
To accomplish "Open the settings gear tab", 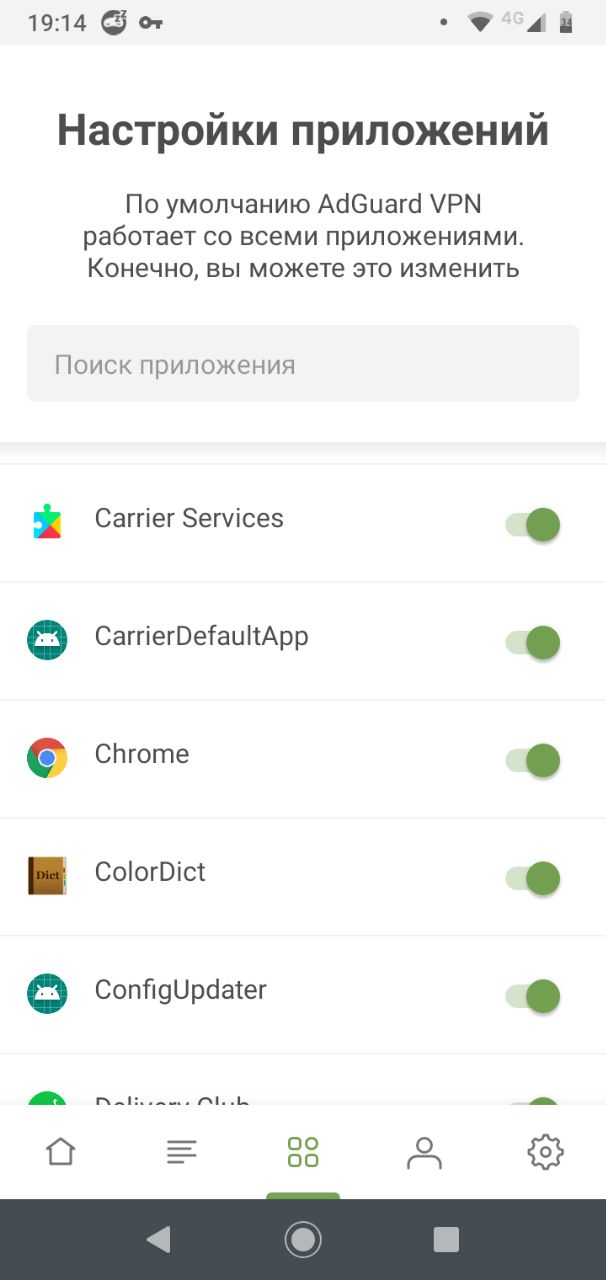I will [545, 1152].
